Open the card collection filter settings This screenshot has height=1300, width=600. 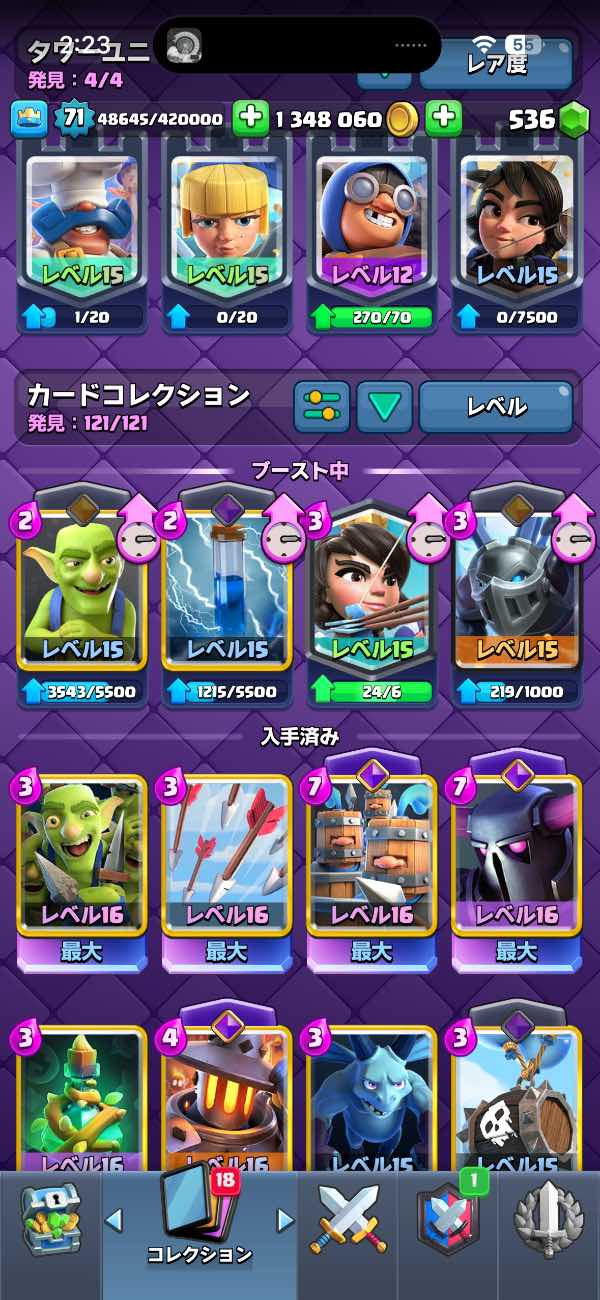pyautogui.click(x=321, y=407)
